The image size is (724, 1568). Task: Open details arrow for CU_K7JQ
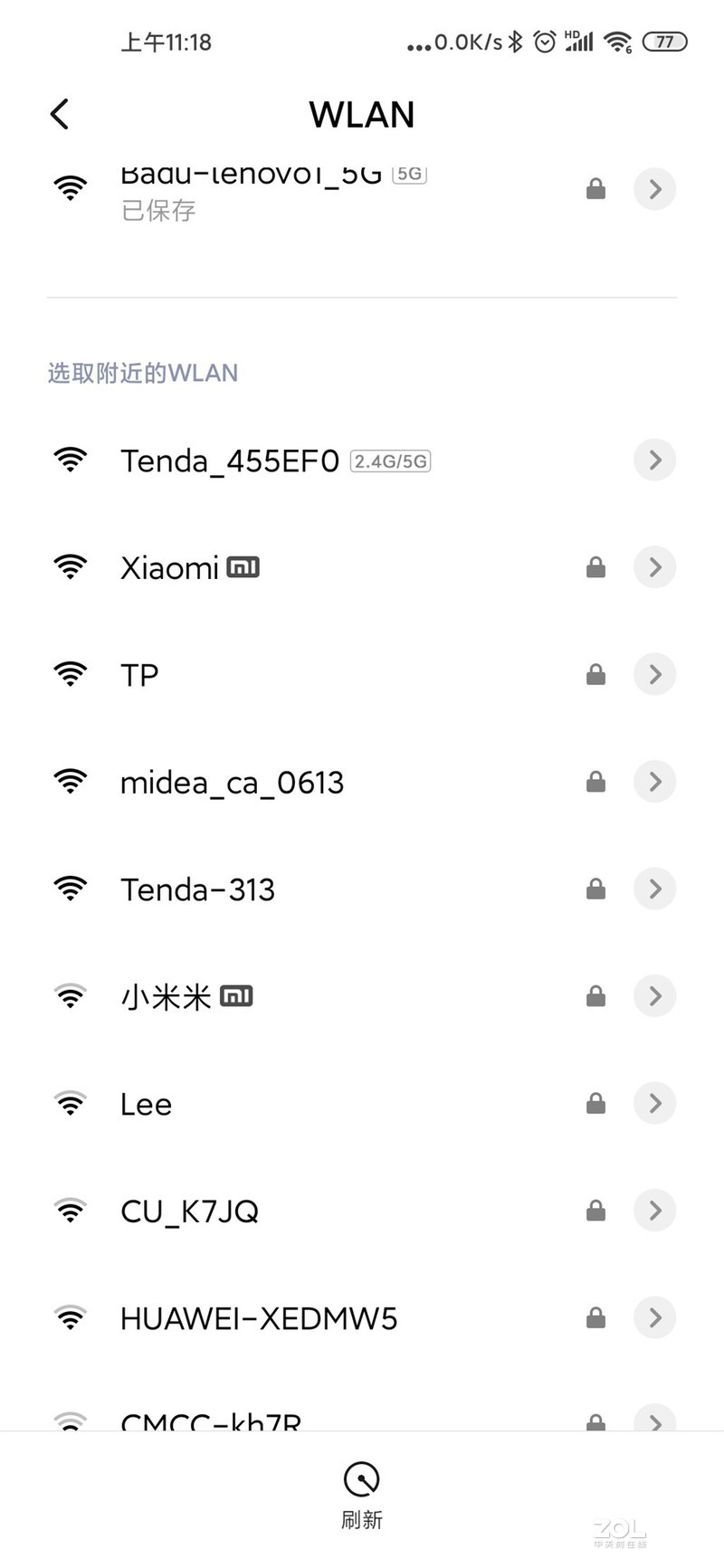[x=654, y=1211]
